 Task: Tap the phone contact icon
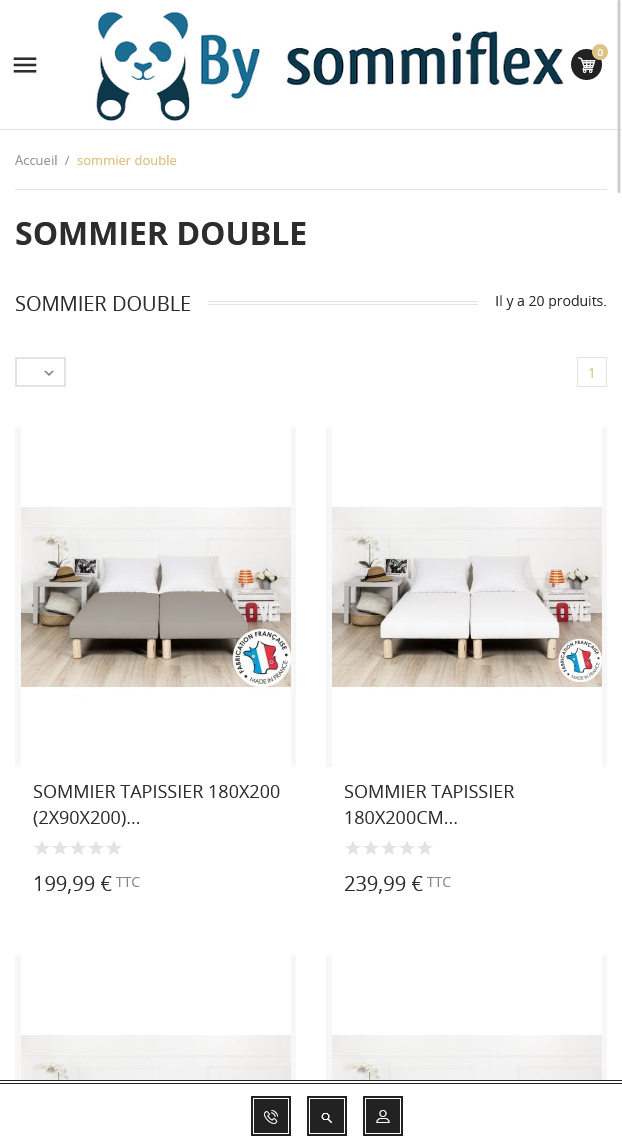271,1117
